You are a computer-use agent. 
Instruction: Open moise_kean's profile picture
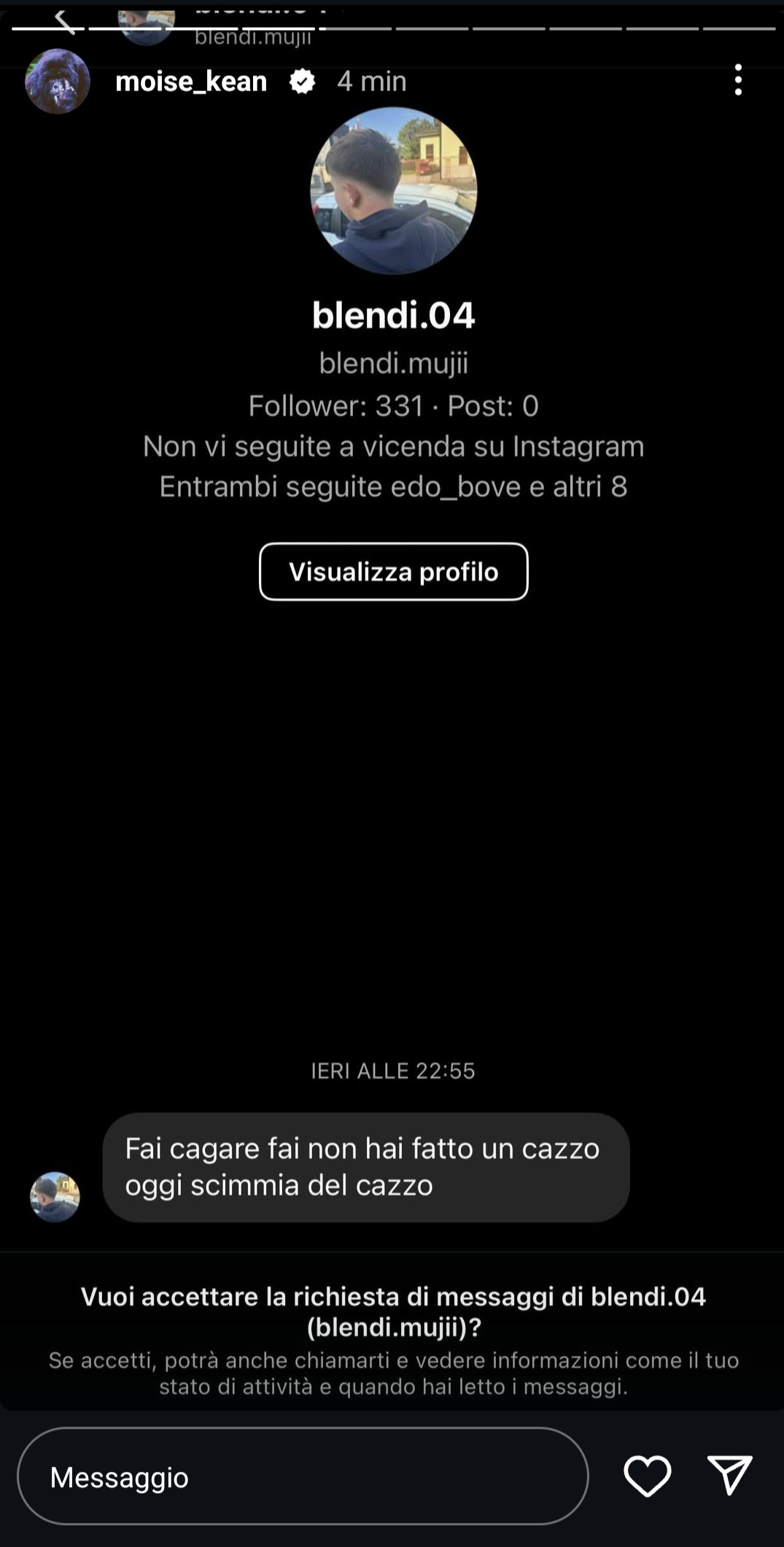[57, 82]
